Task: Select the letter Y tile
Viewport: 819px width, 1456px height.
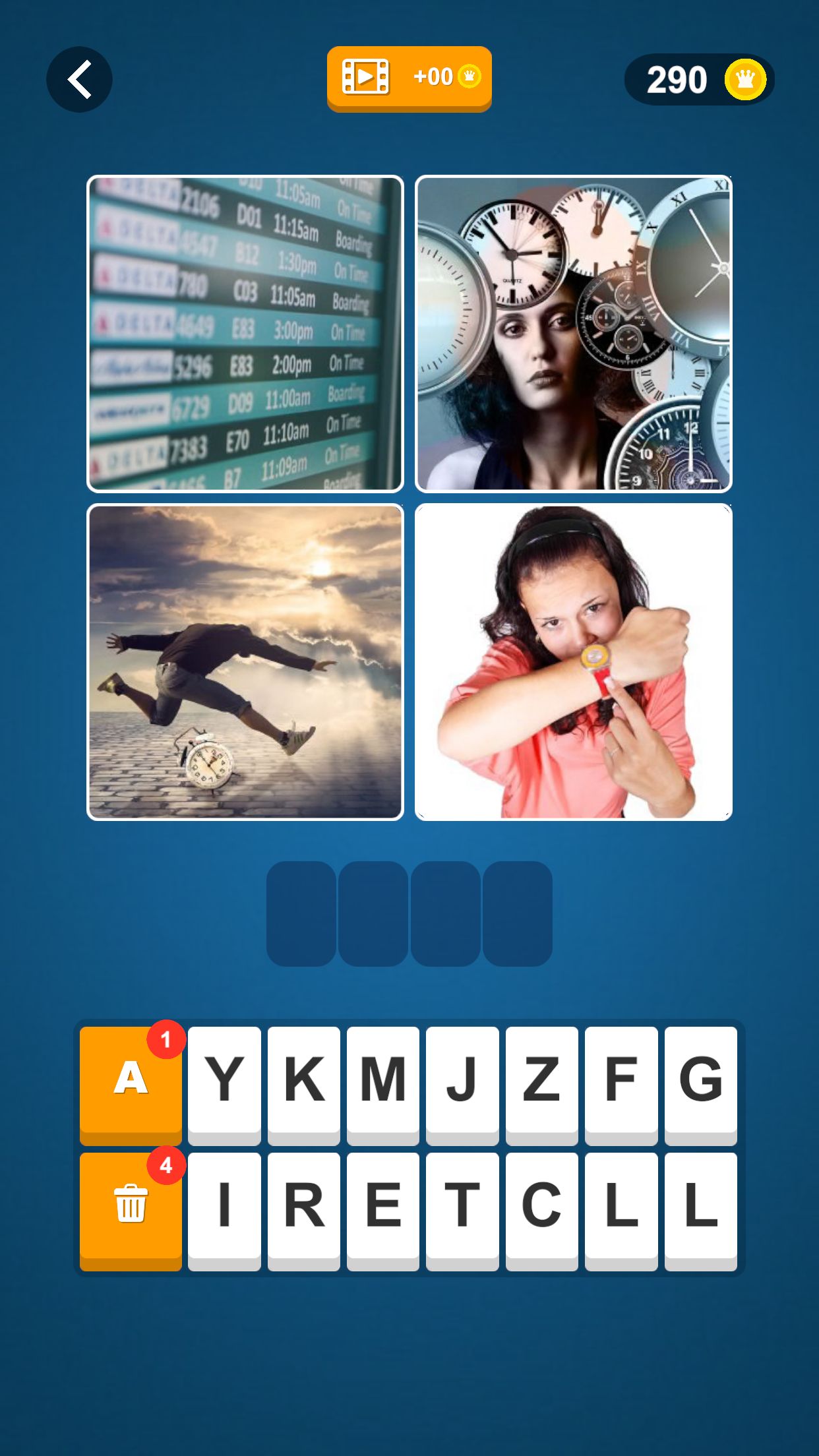Action: 224,1081
